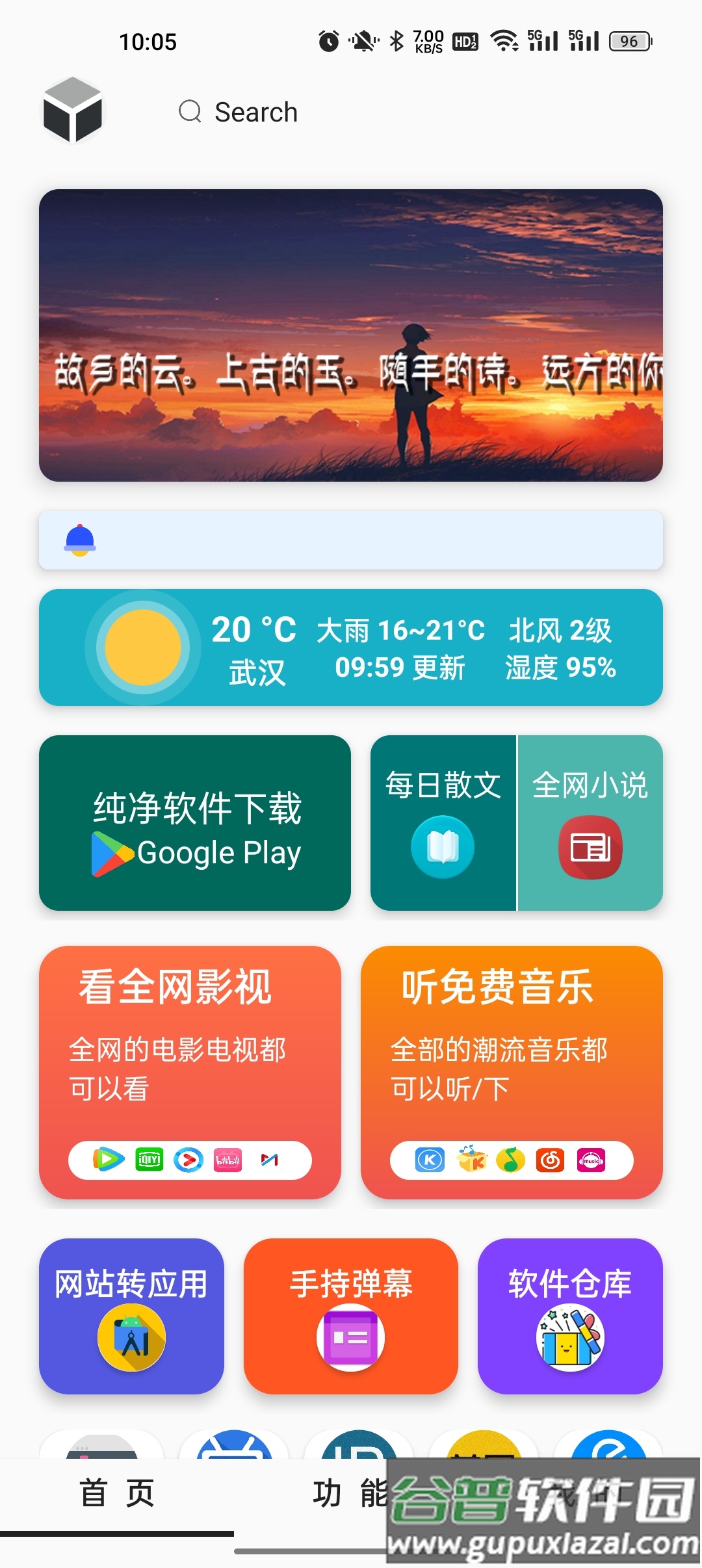Select the NetEase Cloud Music icon

point(550,1160)
